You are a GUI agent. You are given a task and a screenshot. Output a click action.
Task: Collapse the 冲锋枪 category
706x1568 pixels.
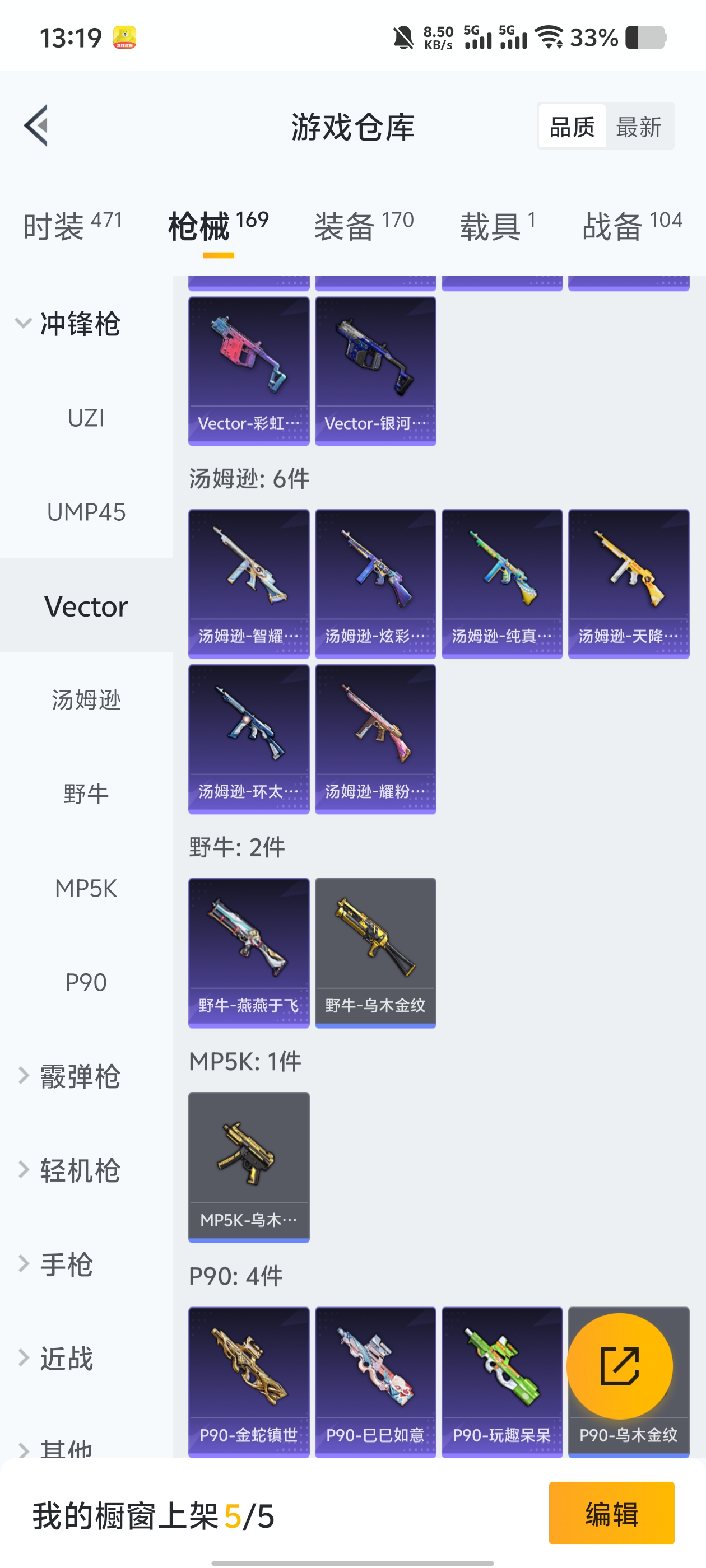[x=67, y=324]
